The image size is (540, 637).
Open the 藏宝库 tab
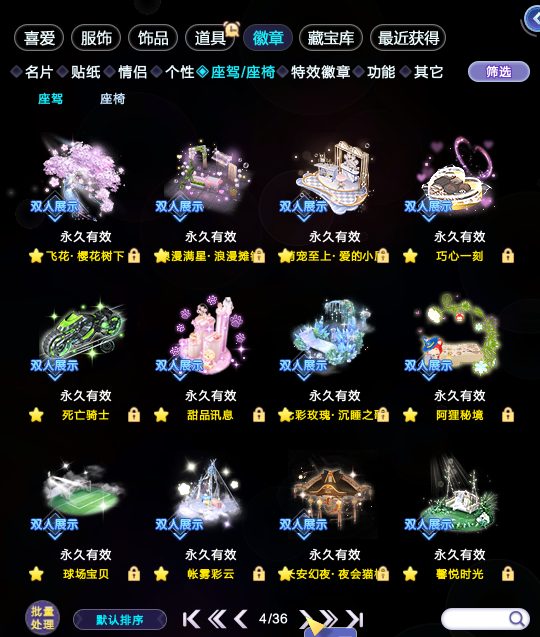(x=330, y=38)
